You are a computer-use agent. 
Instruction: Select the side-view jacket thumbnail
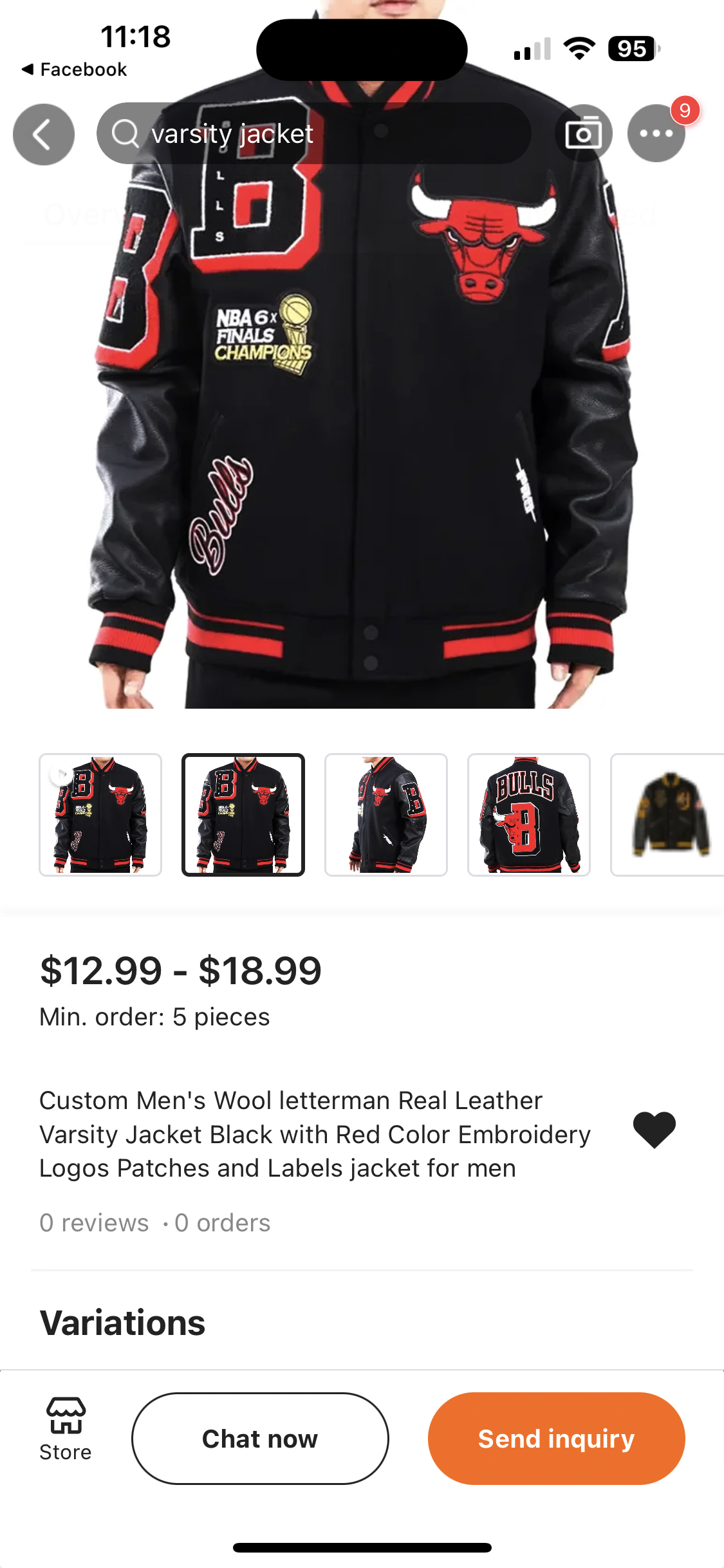pos(386,815)
